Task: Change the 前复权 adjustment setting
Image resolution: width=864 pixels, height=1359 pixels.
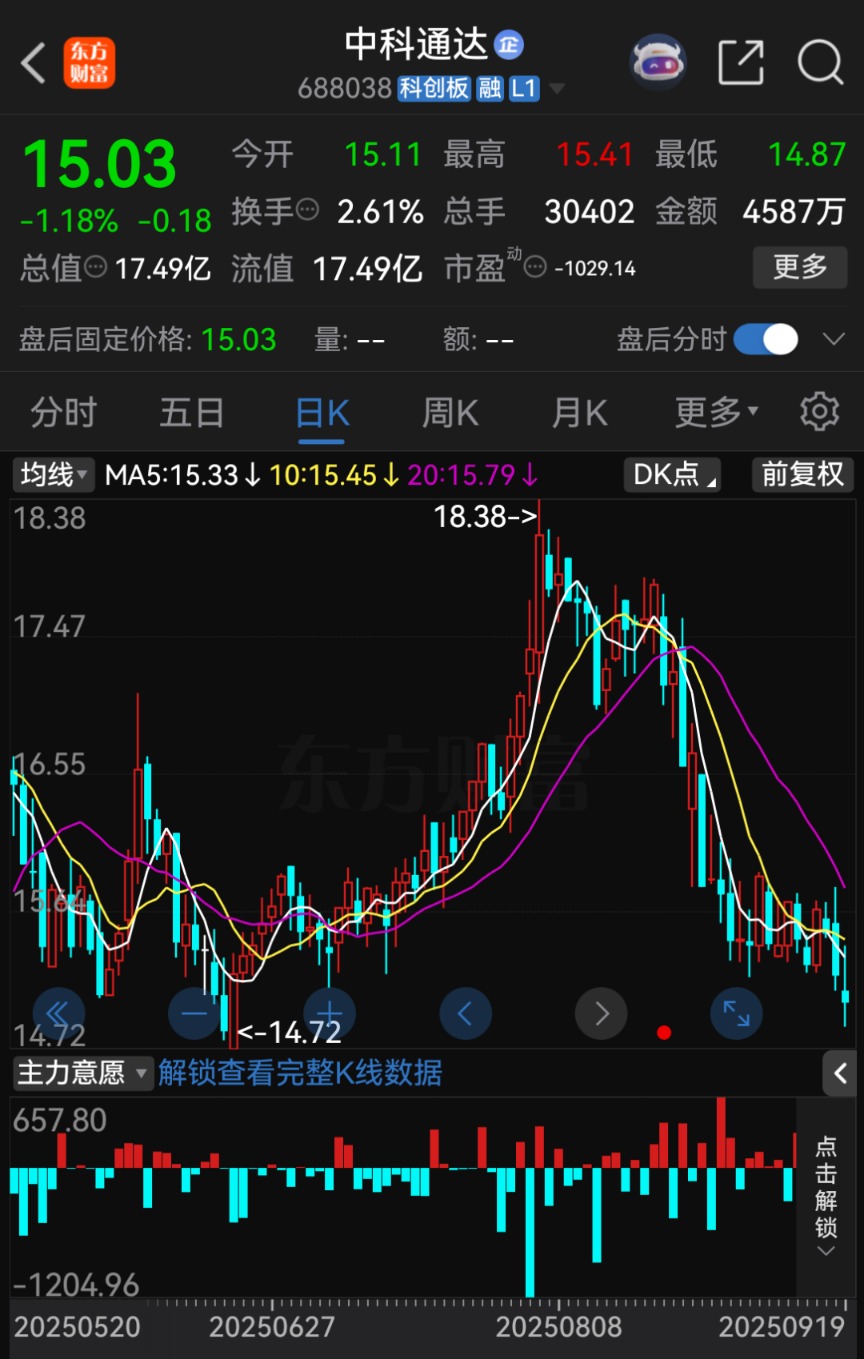Action: 803,474
